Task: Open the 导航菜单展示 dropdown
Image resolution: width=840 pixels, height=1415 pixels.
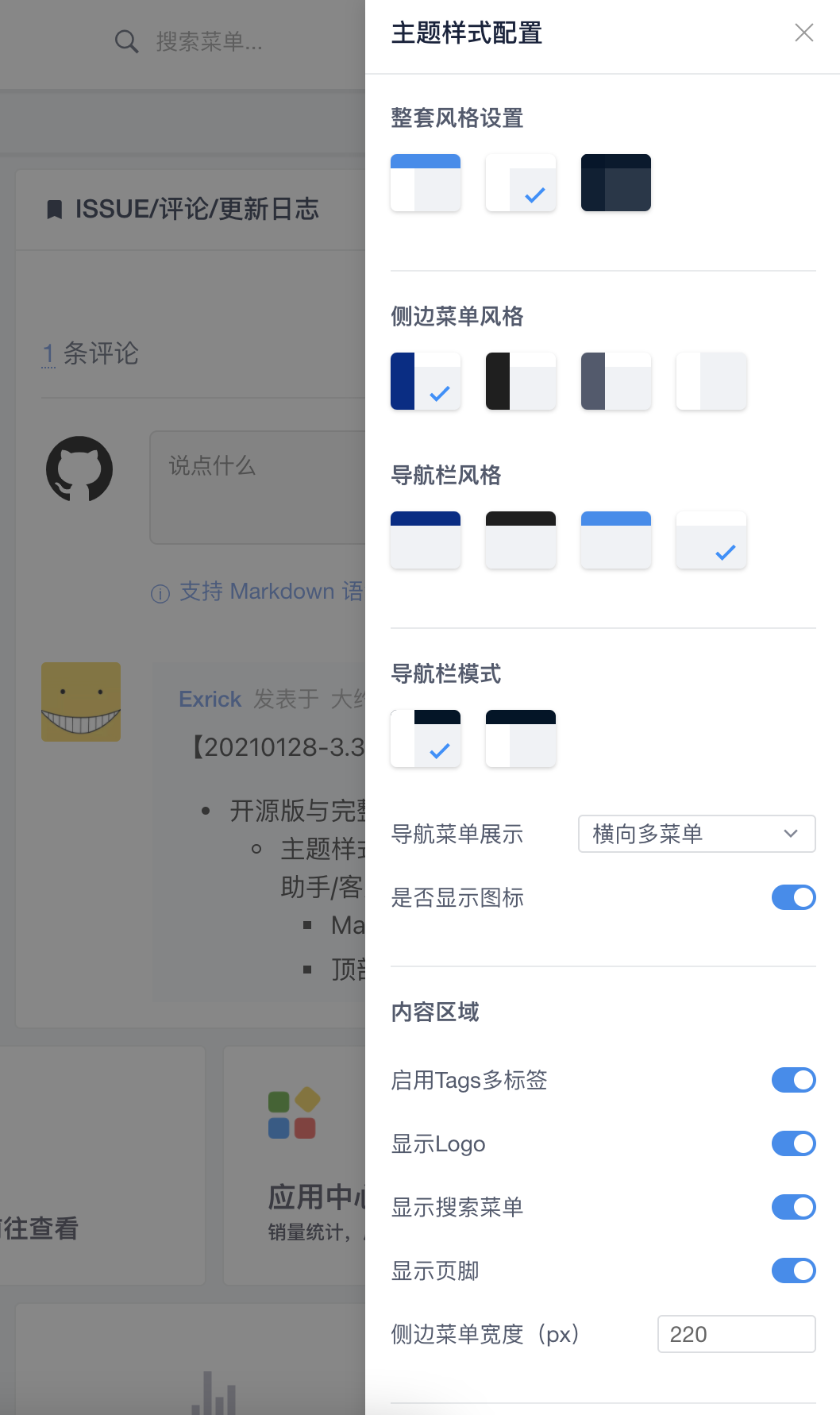Action: 696,834
